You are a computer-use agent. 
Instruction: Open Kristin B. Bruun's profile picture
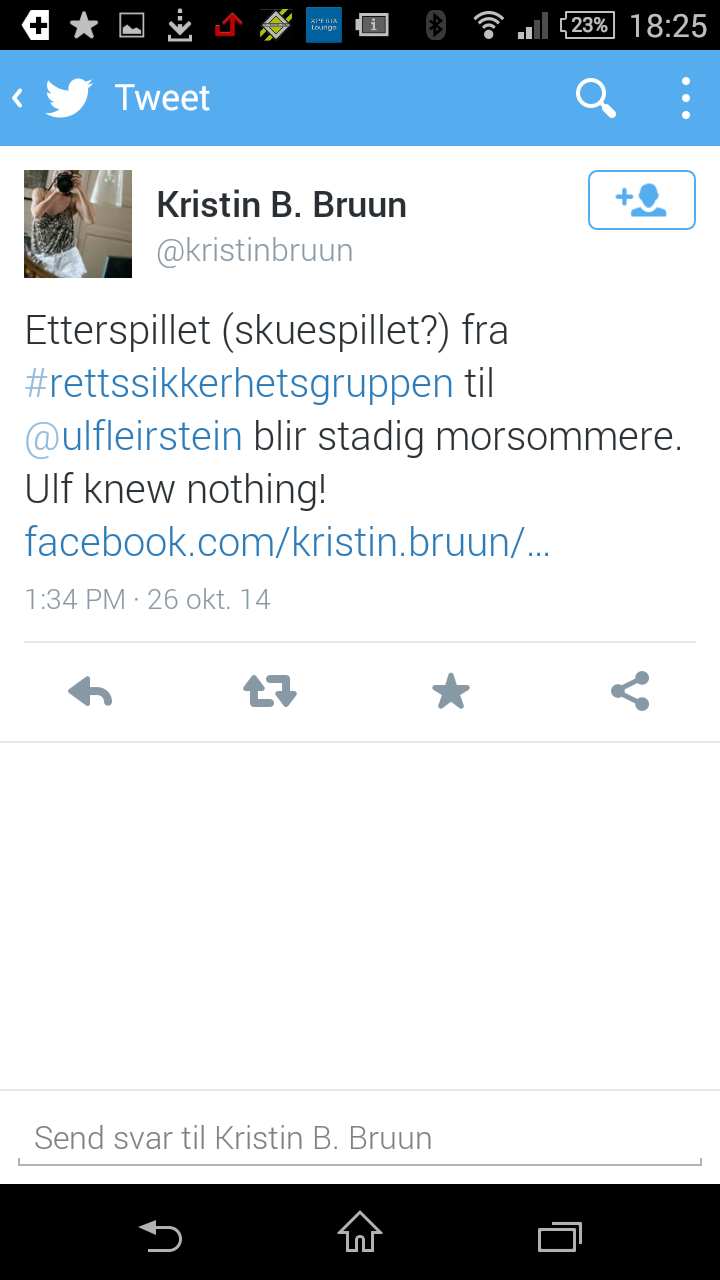78,224
